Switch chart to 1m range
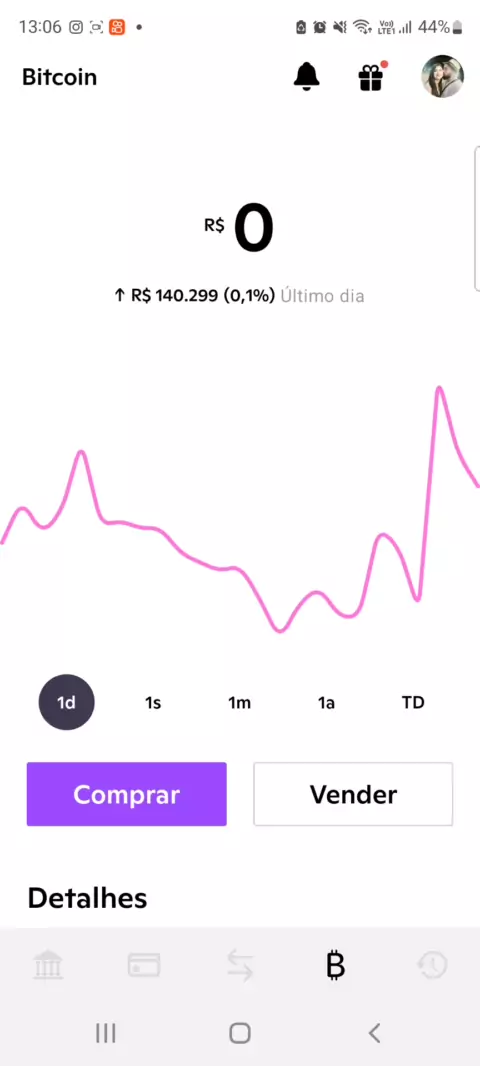Screen dimensions: 480x1066 [239, 702]
